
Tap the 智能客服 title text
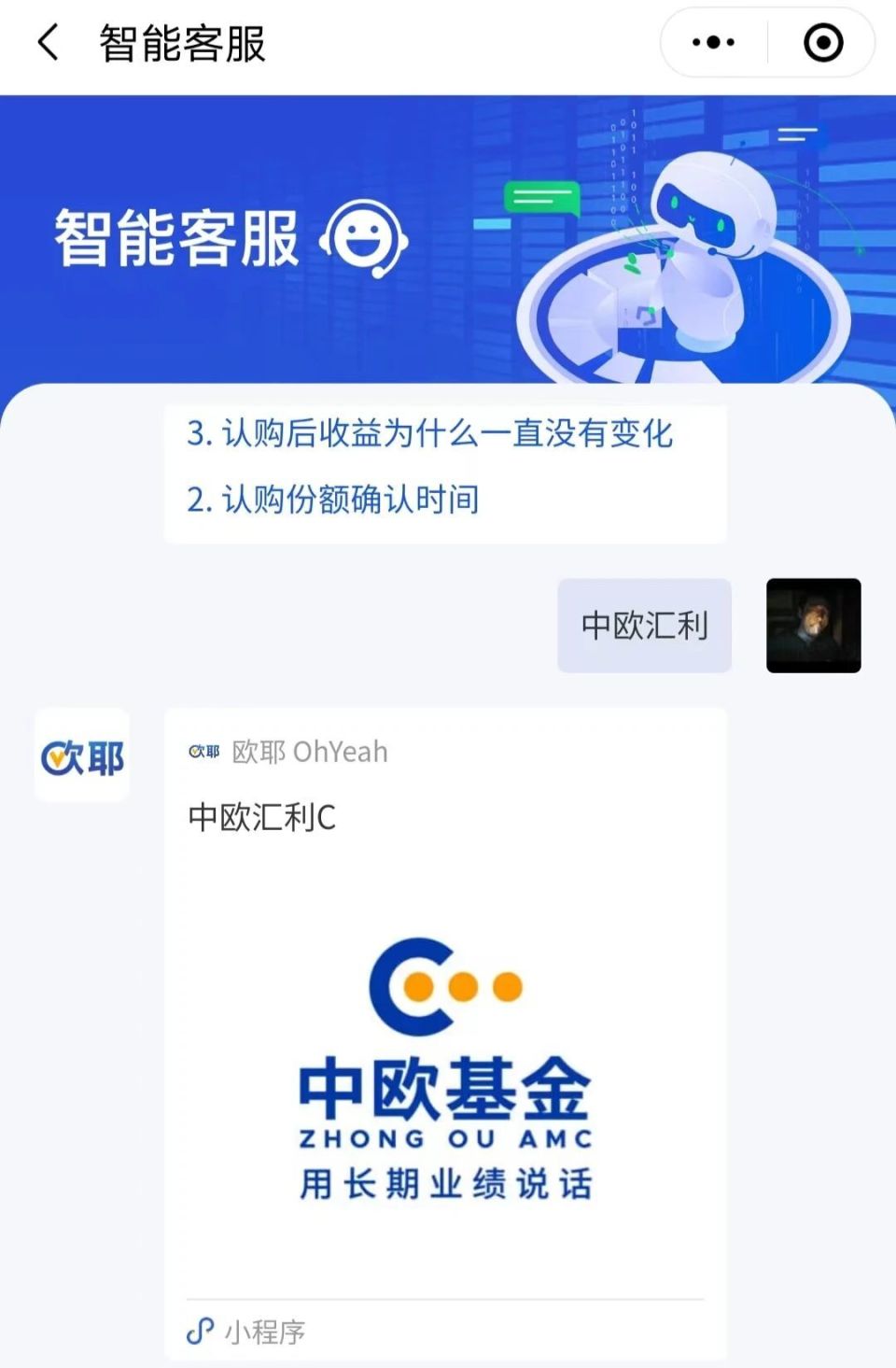tap(179, 46)
